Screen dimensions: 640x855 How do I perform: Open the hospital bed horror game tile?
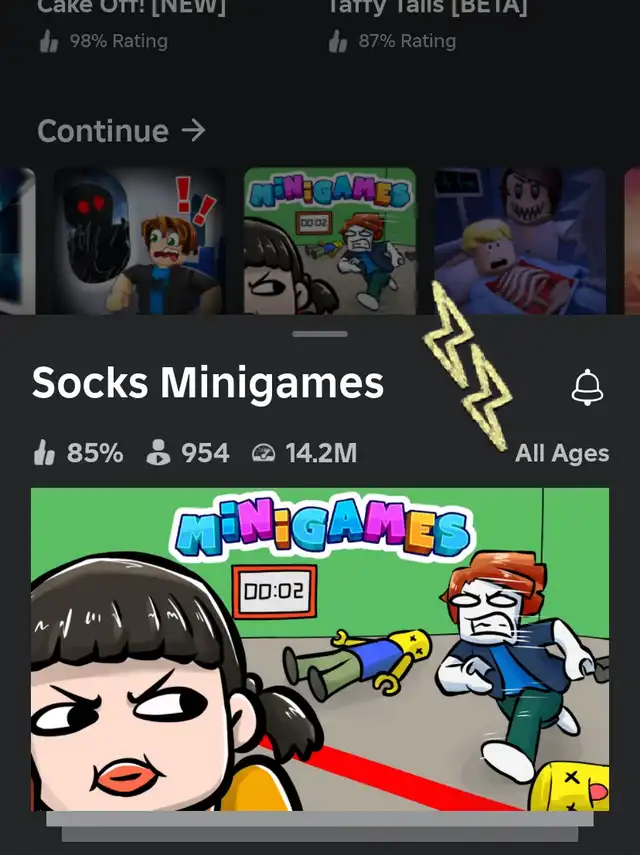[519, 241]
